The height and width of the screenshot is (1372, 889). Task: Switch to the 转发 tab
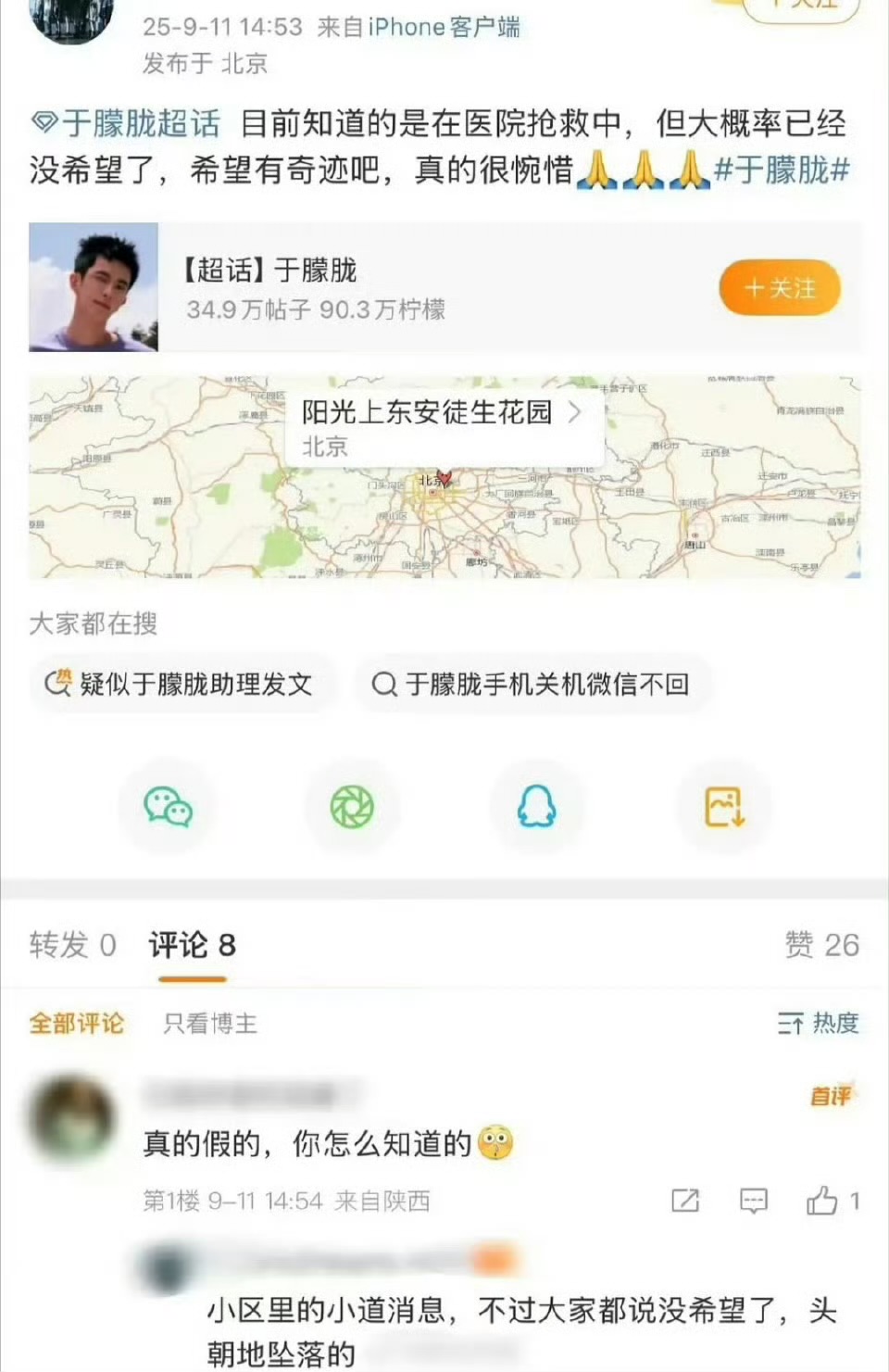(72, 945)
